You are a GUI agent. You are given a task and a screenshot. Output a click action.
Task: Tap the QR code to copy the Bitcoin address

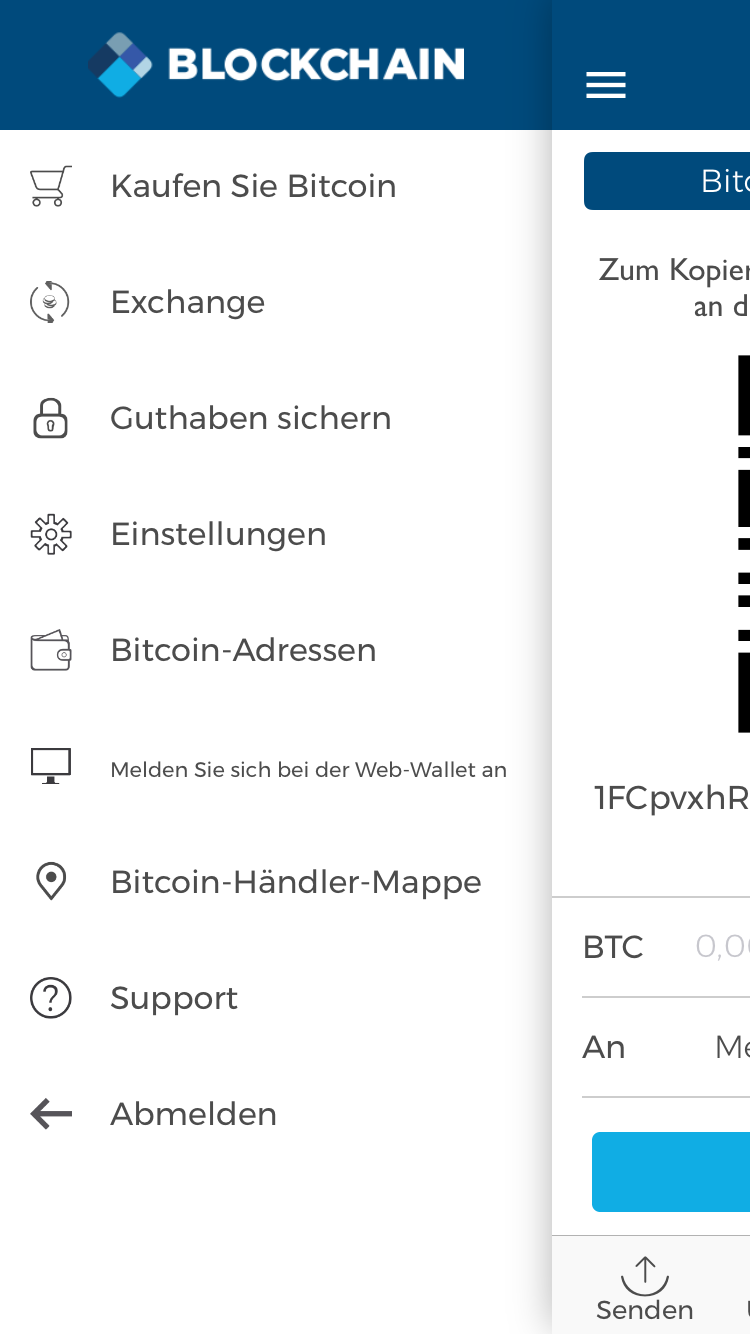click(745, 545)
